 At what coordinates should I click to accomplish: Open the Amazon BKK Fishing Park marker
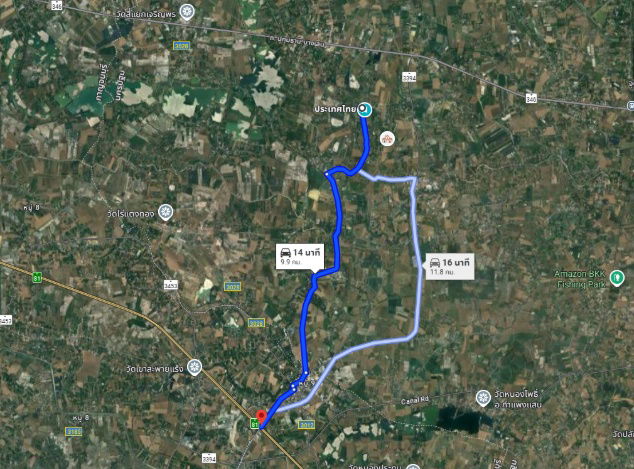click(x=616, y=276)
